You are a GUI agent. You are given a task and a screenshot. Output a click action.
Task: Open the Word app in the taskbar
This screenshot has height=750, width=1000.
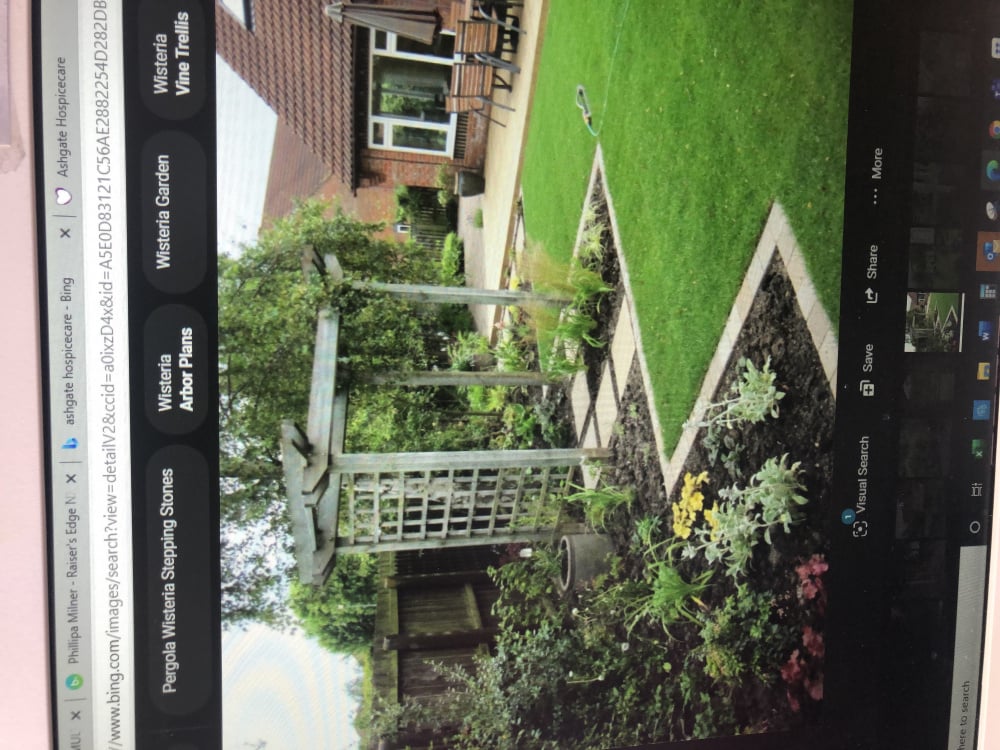click(984, 330)
